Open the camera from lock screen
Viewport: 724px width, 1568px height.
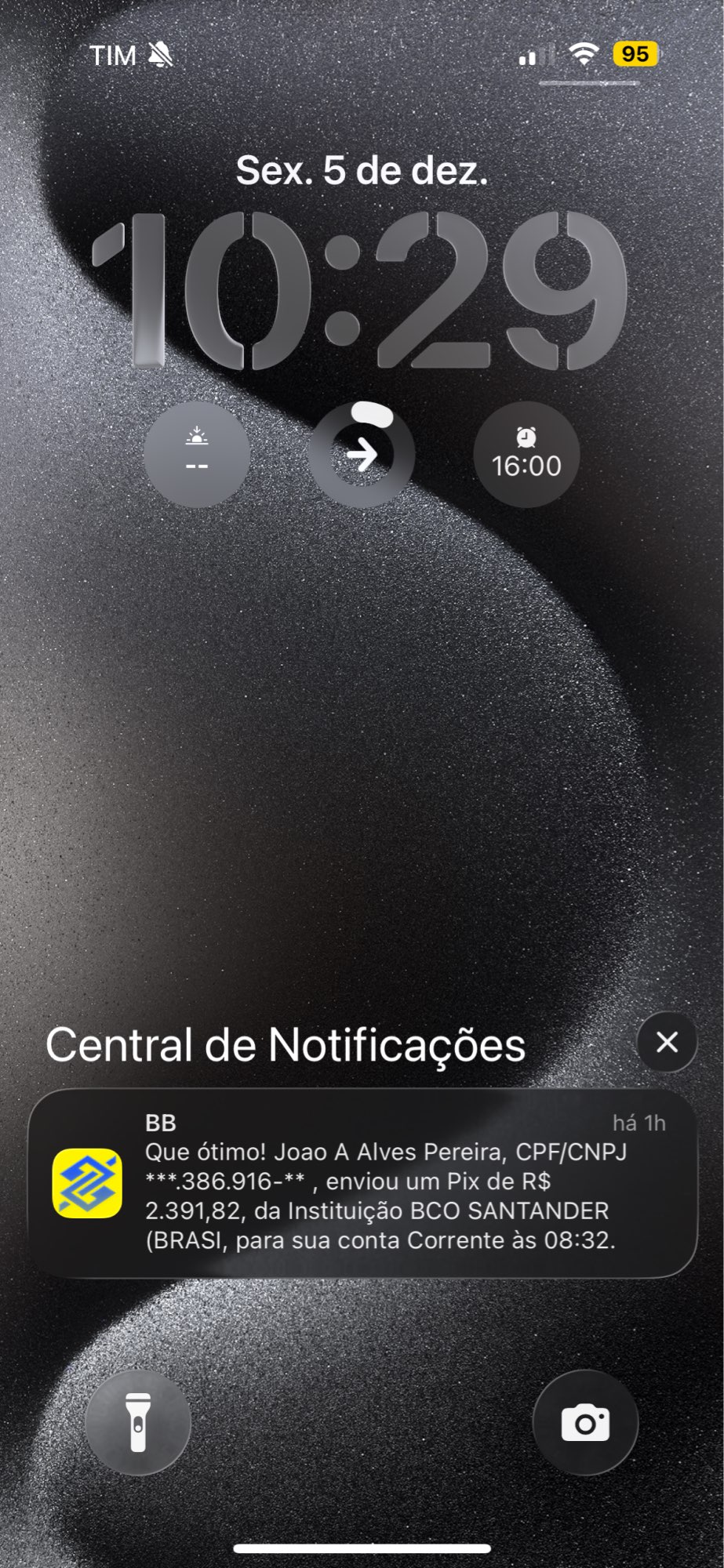click(585, 1422)
